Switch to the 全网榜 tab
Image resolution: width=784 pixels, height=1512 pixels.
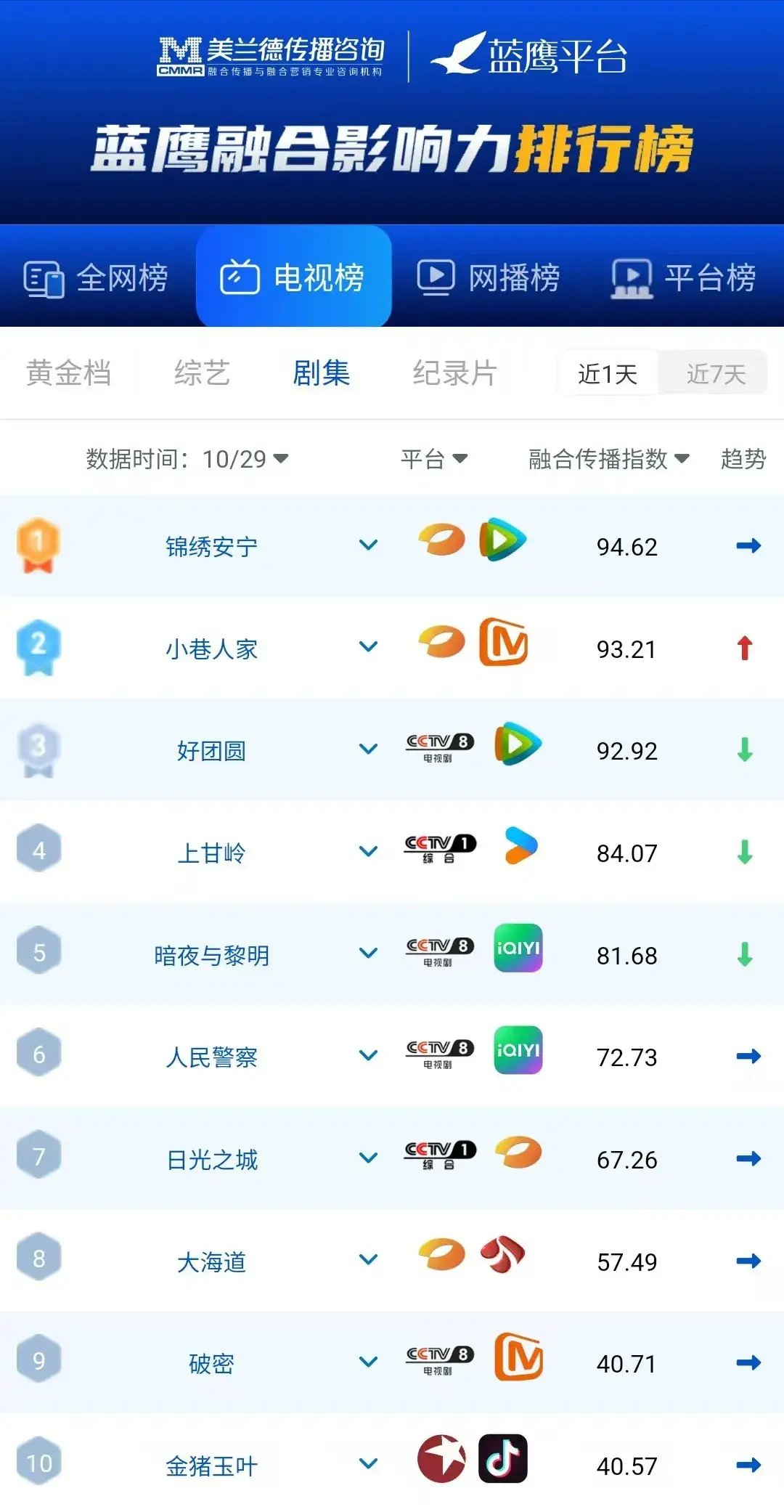point(96,278)
